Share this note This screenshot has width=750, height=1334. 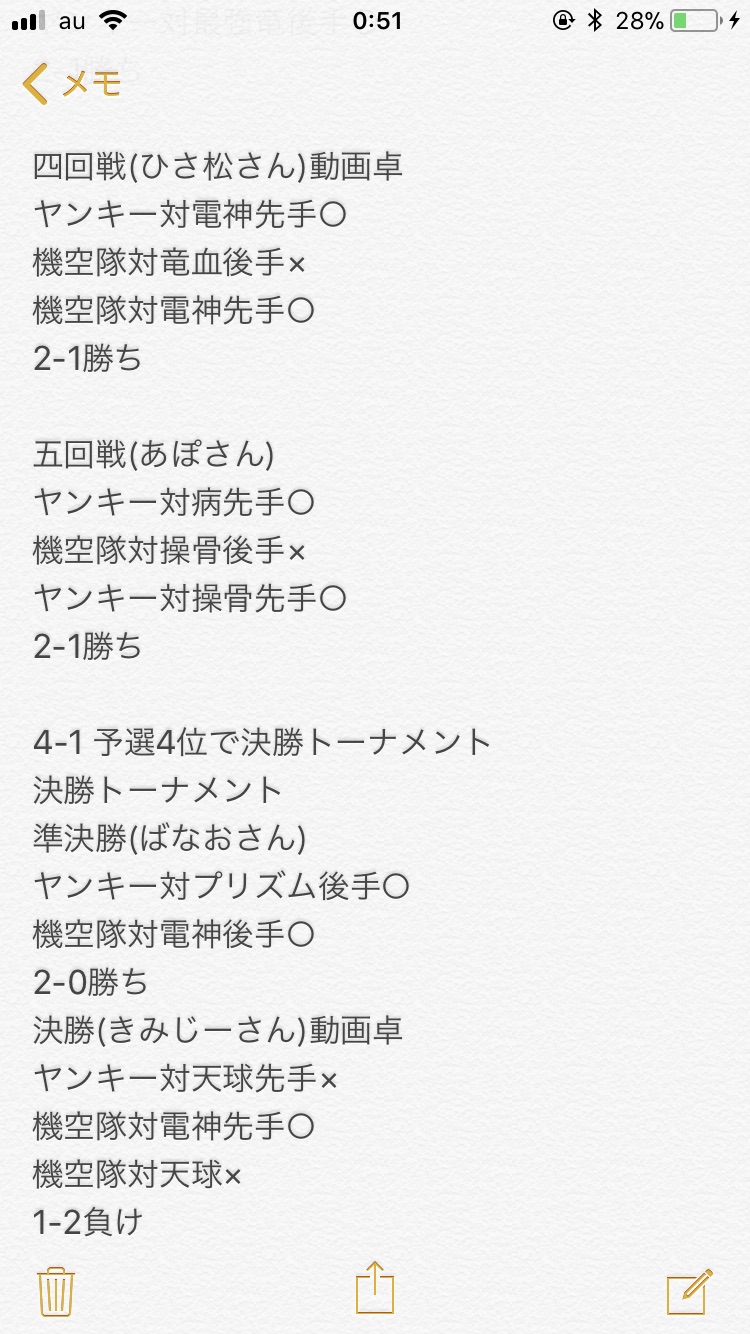tap(375, 1287)
